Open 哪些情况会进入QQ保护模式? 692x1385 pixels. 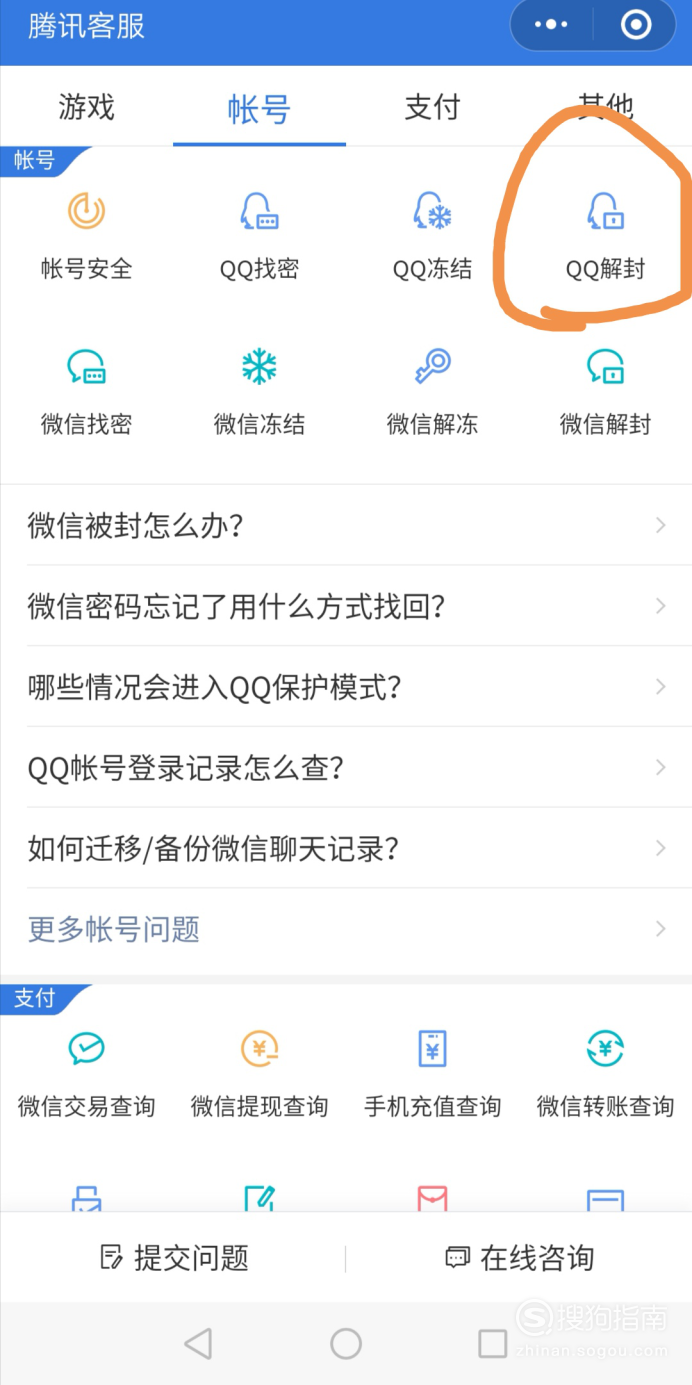(x=346, y=687)
